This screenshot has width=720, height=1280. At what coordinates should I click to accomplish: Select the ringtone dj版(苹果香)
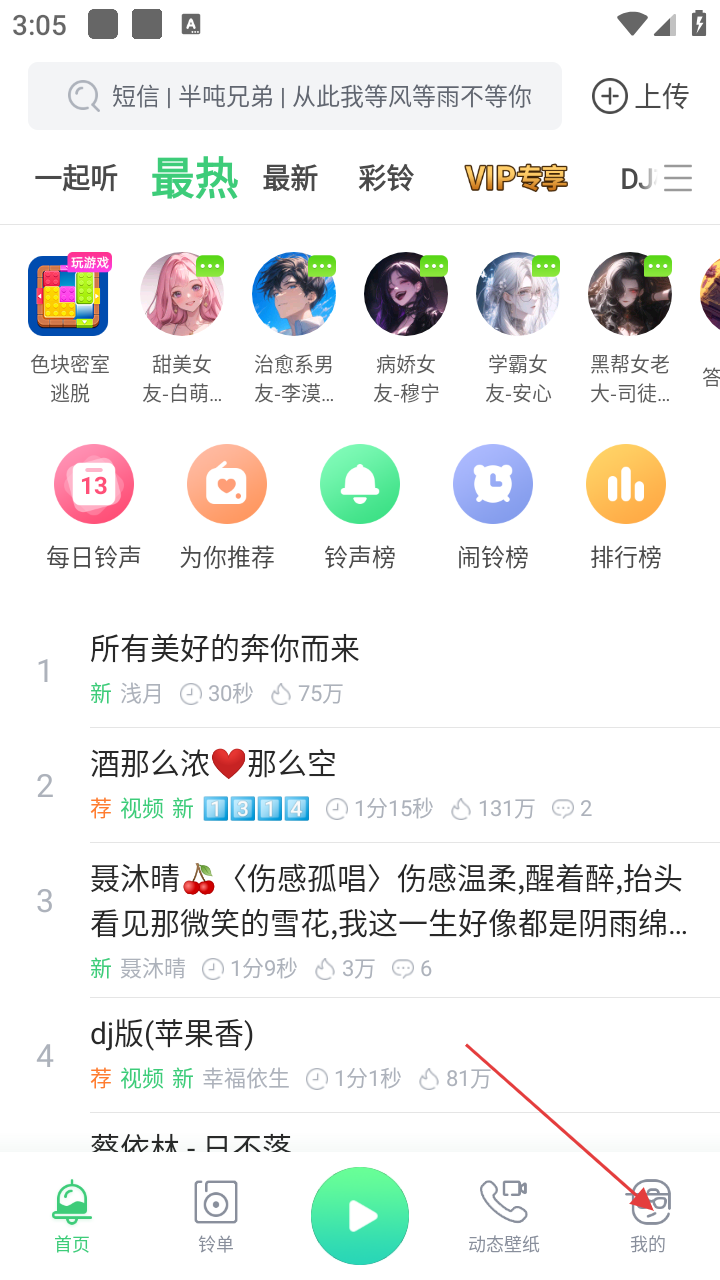point(172,1034)
